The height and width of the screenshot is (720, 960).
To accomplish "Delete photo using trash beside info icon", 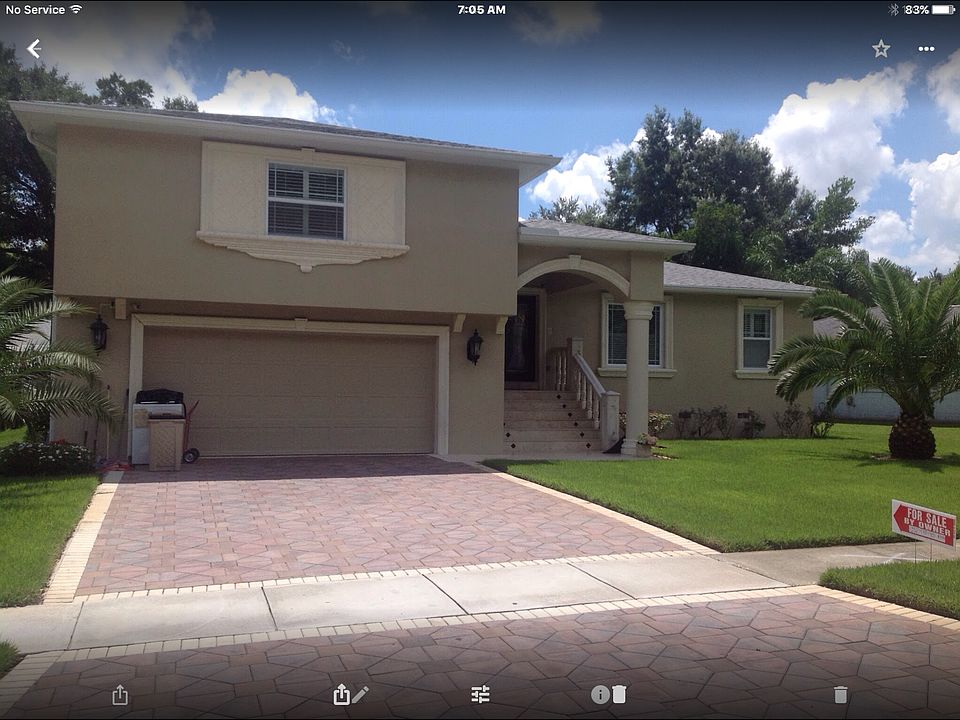I will point(619,694).
